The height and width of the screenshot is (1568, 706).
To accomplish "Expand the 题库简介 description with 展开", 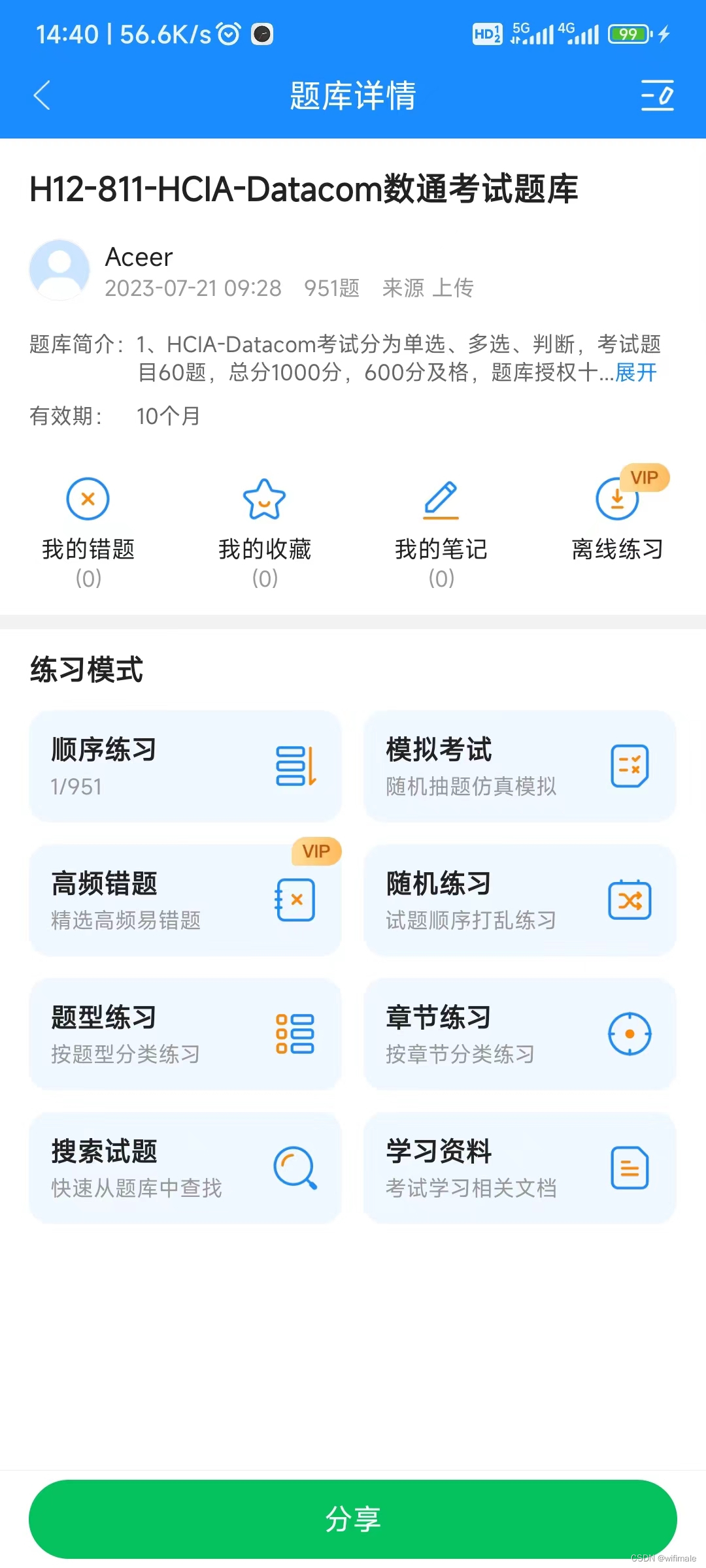I will 635,372.
